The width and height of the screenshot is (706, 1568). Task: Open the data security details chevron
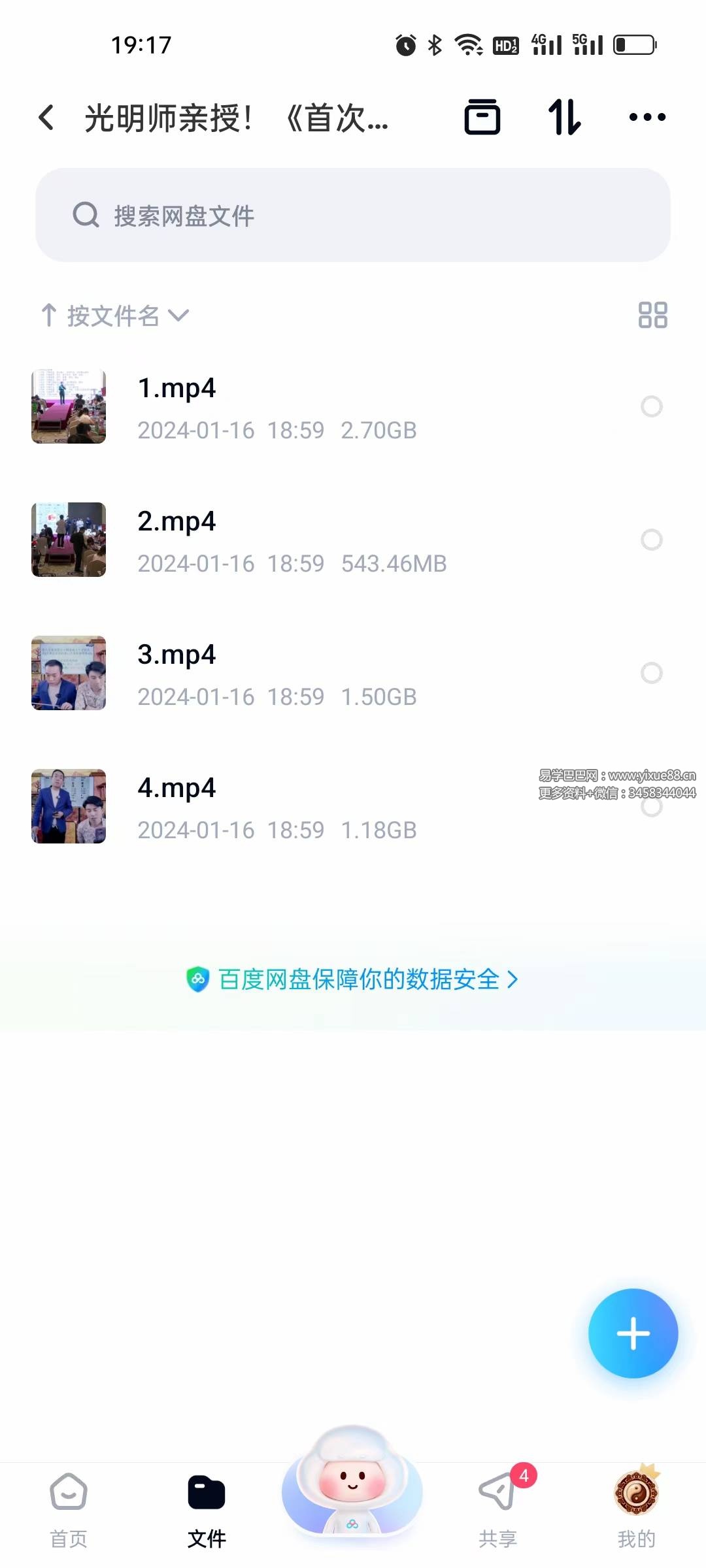click(x=514, y=980)
